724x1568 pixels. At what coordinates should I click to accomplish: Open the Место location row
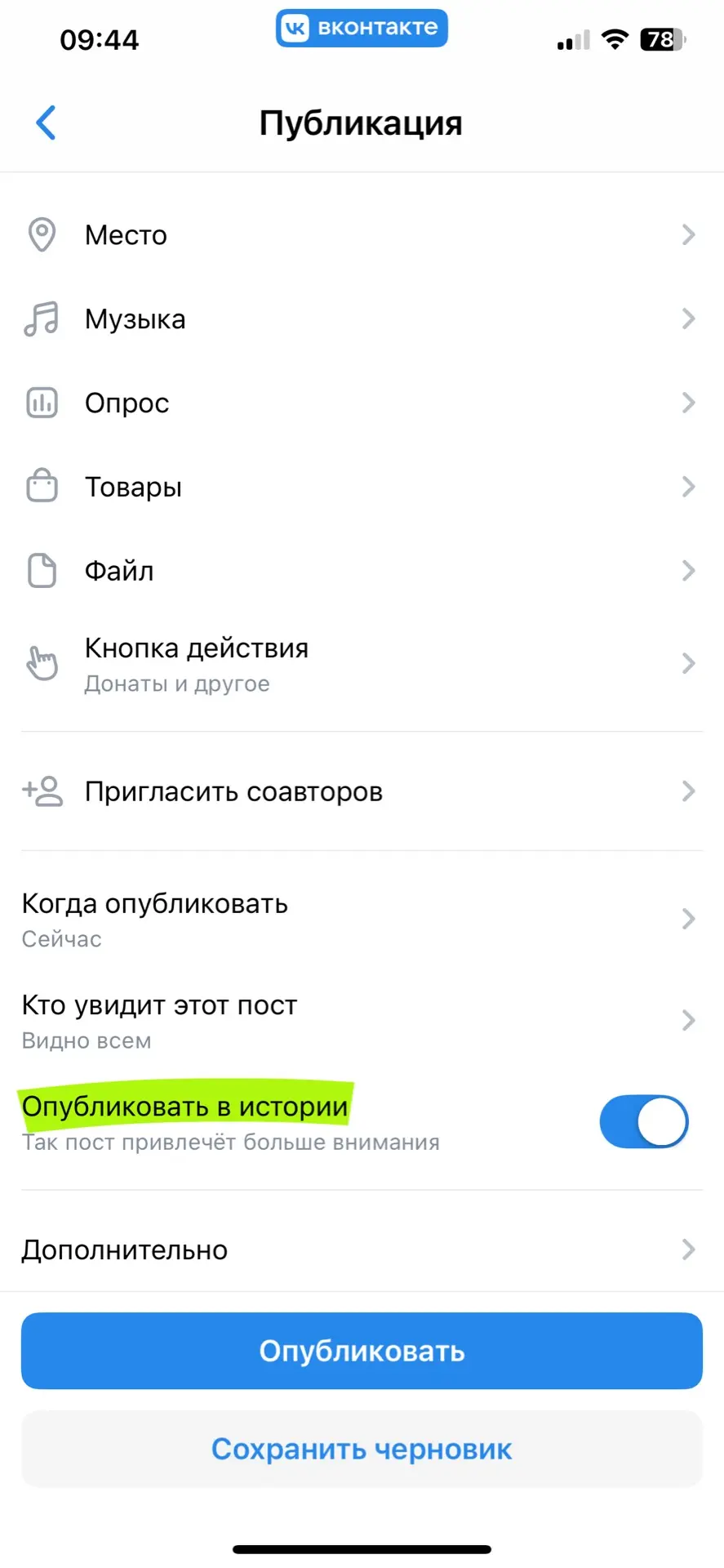[362, 235]
